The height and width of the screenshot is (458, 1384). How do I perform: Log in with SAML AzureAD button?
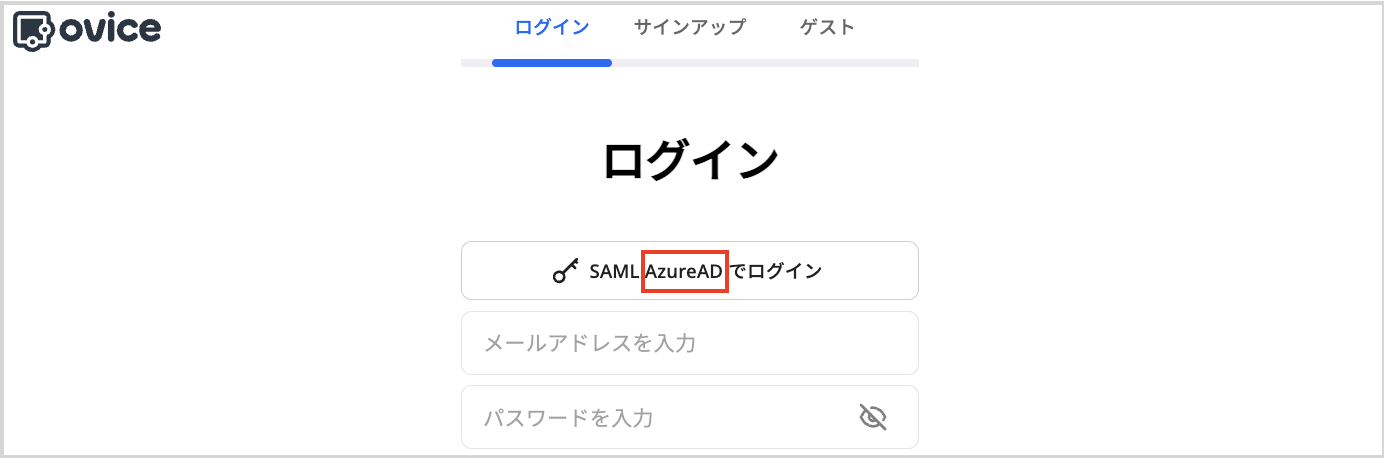pyautogui.click(x=689, y=270)
